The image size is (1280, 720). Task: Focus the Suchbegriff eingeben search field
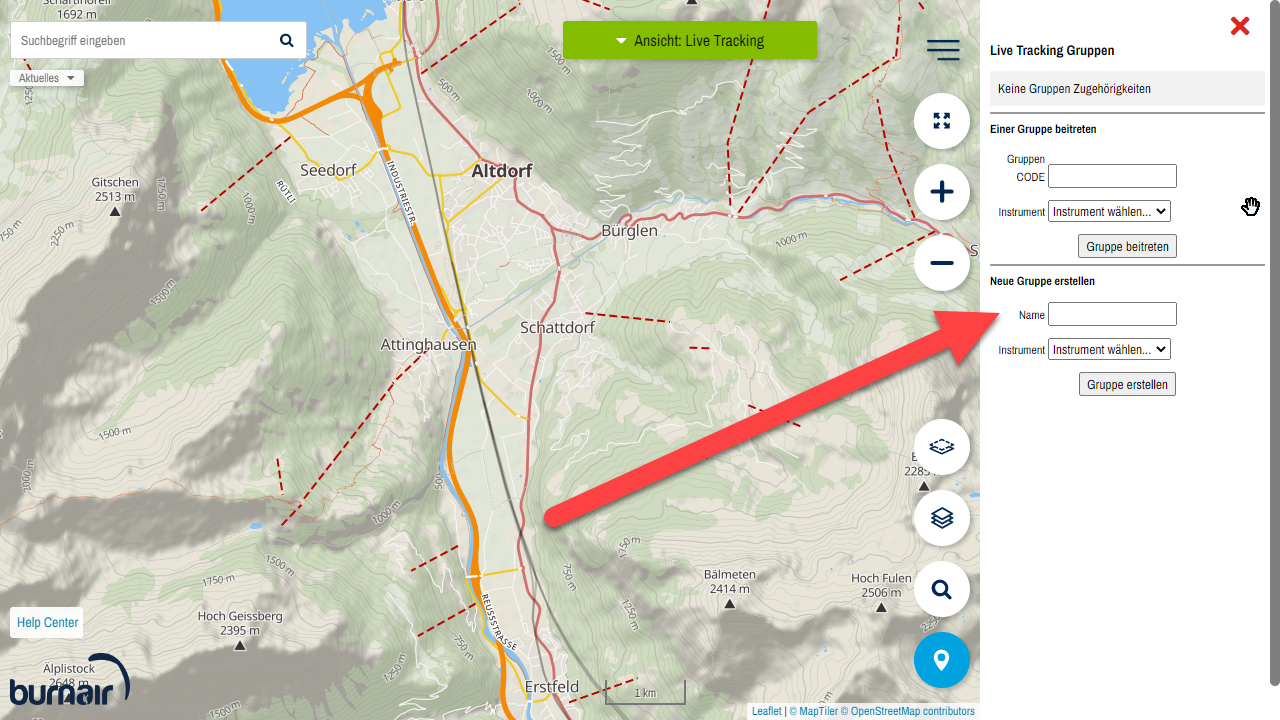click(140, 41)
